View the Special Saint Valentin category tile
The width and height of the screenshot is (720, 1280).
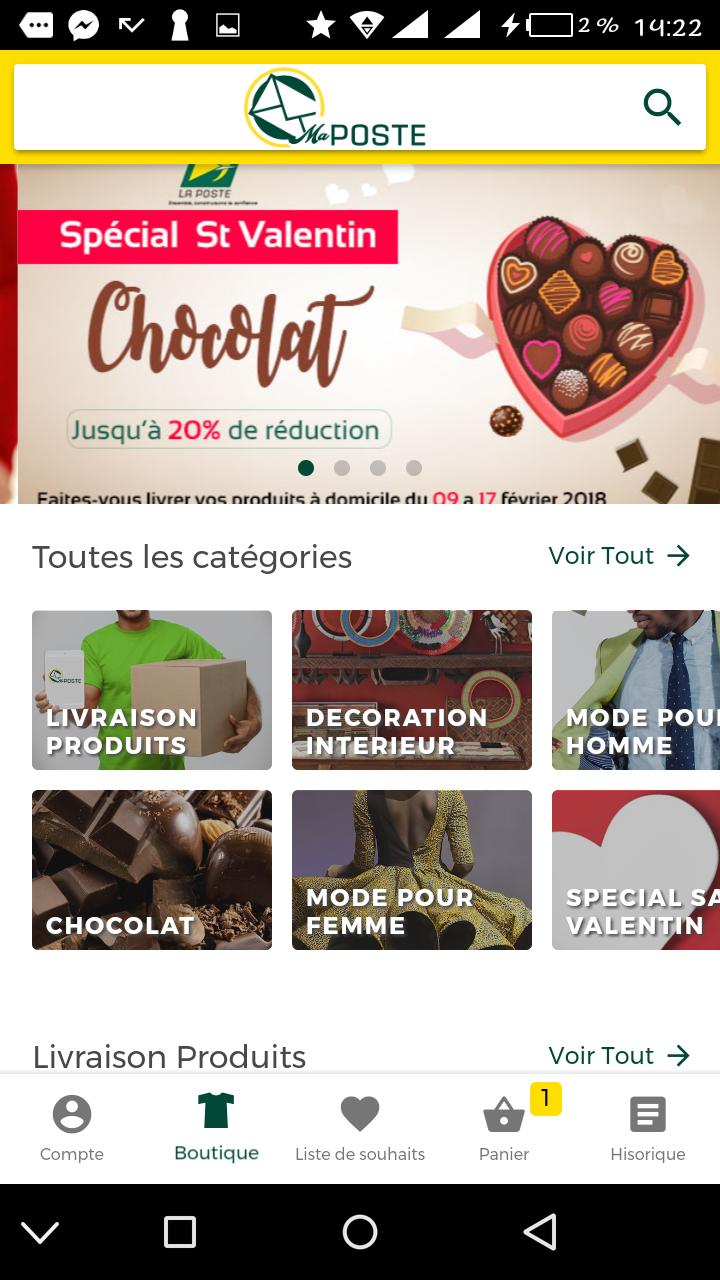pos(636,870)
